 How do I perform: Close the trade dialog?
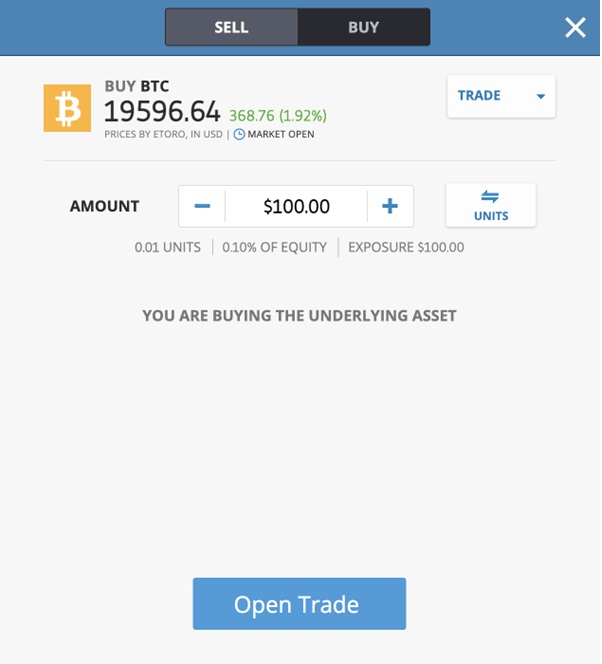[575, 27]
